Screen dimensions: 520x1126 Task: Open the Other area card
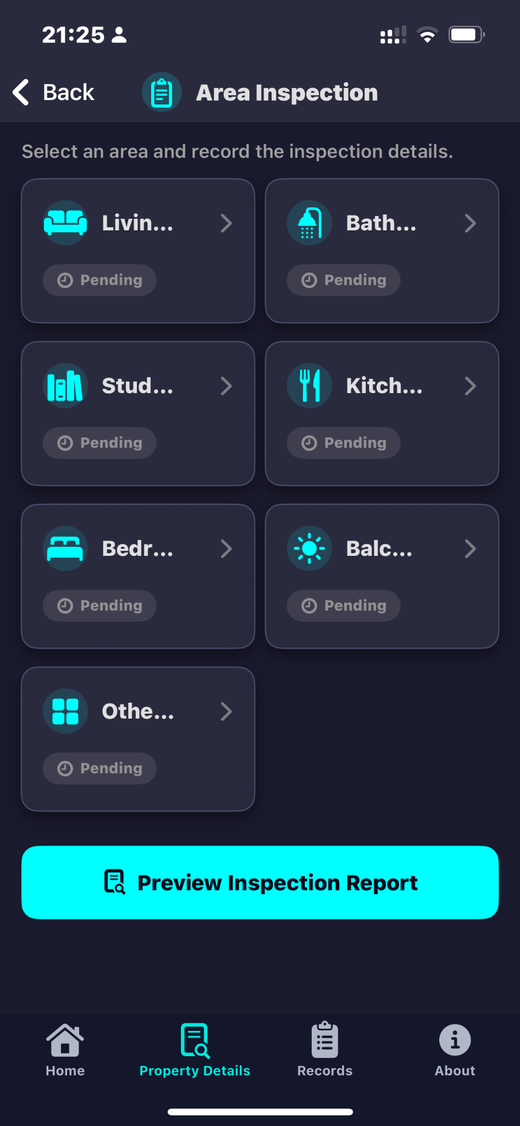pyautogui.click(x=138, y=739)
